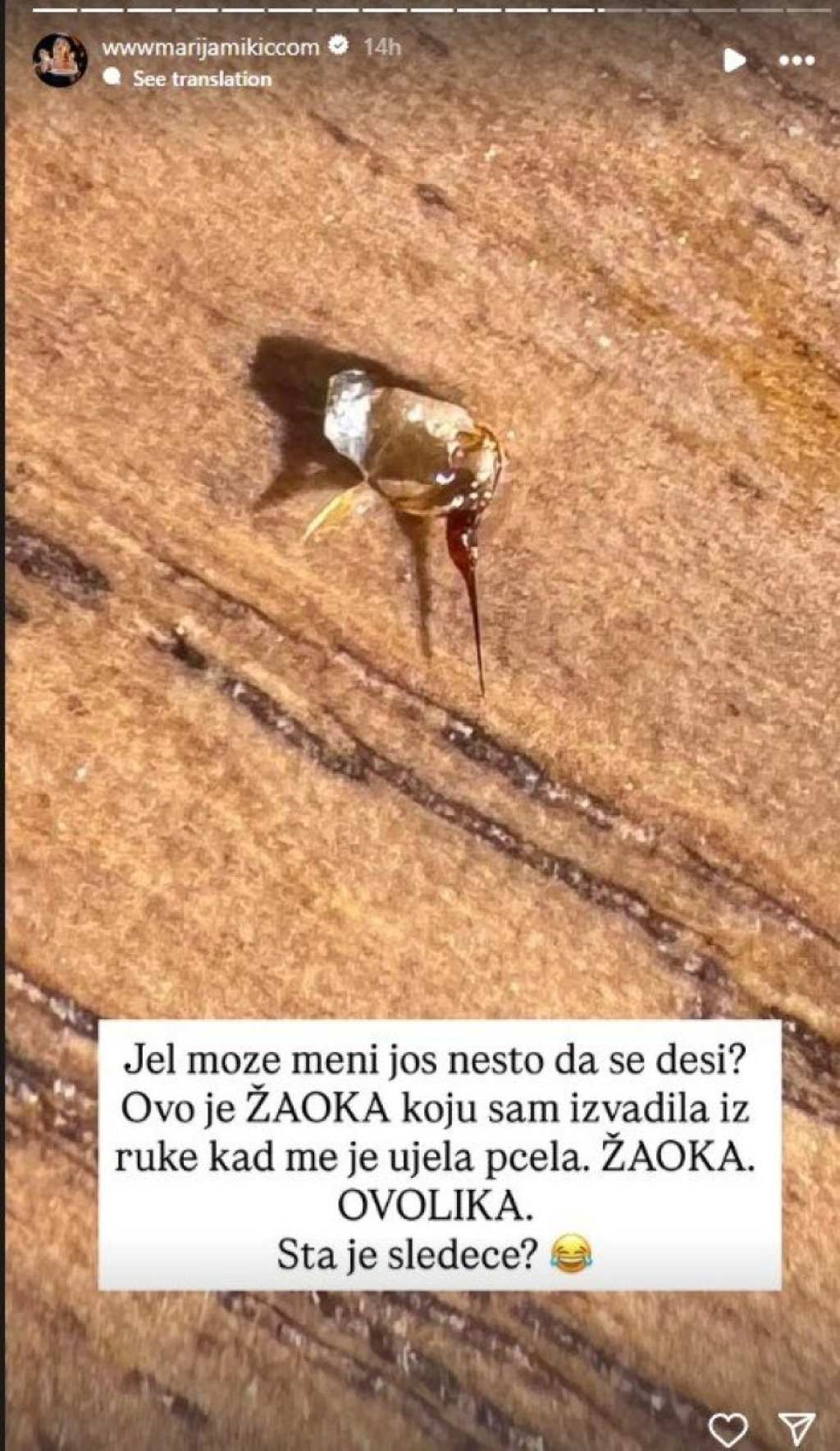Viewport: 840px width, 1451px height.
Task: Resume story playback with play icon
Action: [x=733, y=60]
